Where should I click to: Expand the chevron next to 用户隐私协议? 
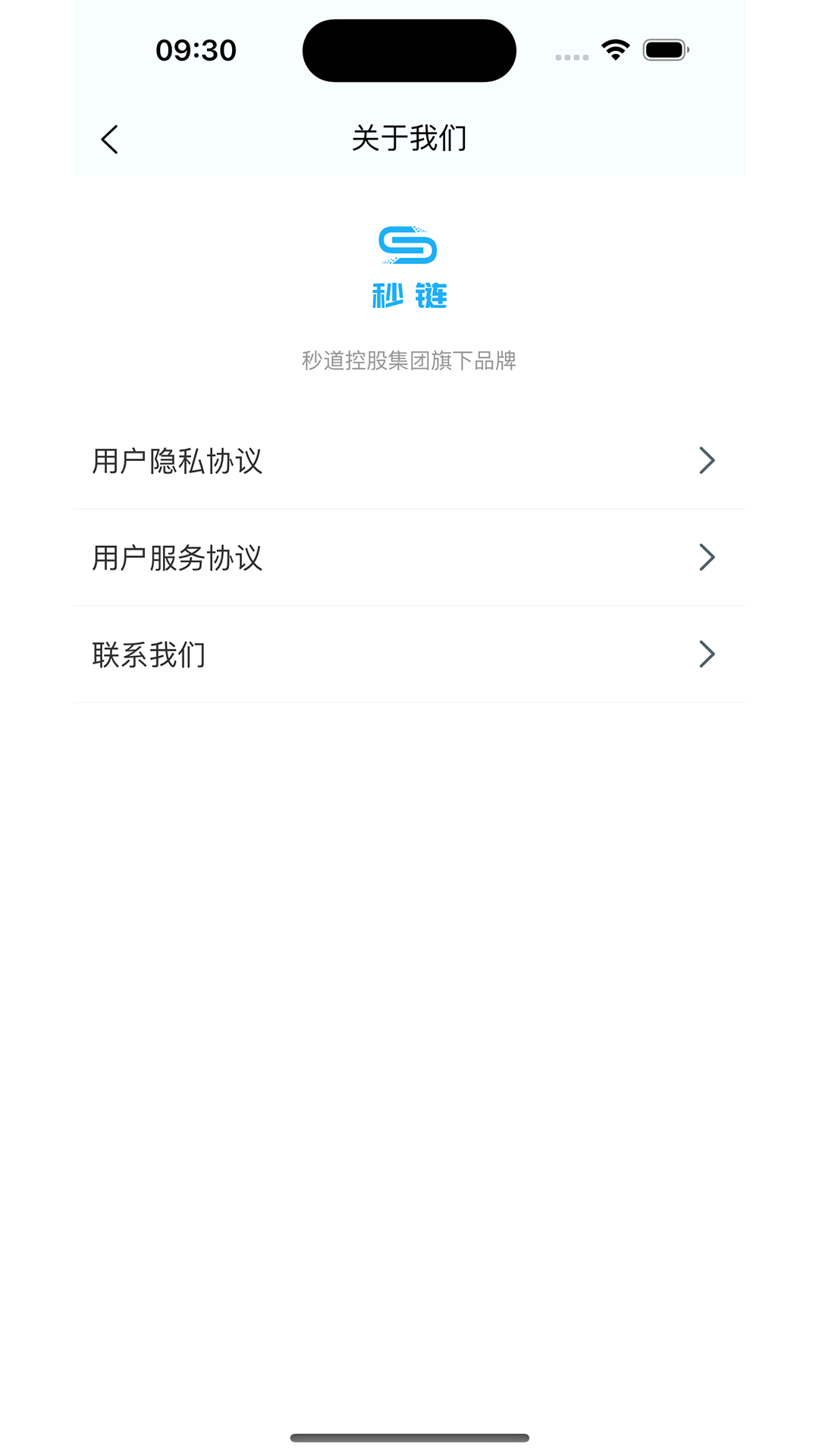pyautogui.click(x=707, y=461)
